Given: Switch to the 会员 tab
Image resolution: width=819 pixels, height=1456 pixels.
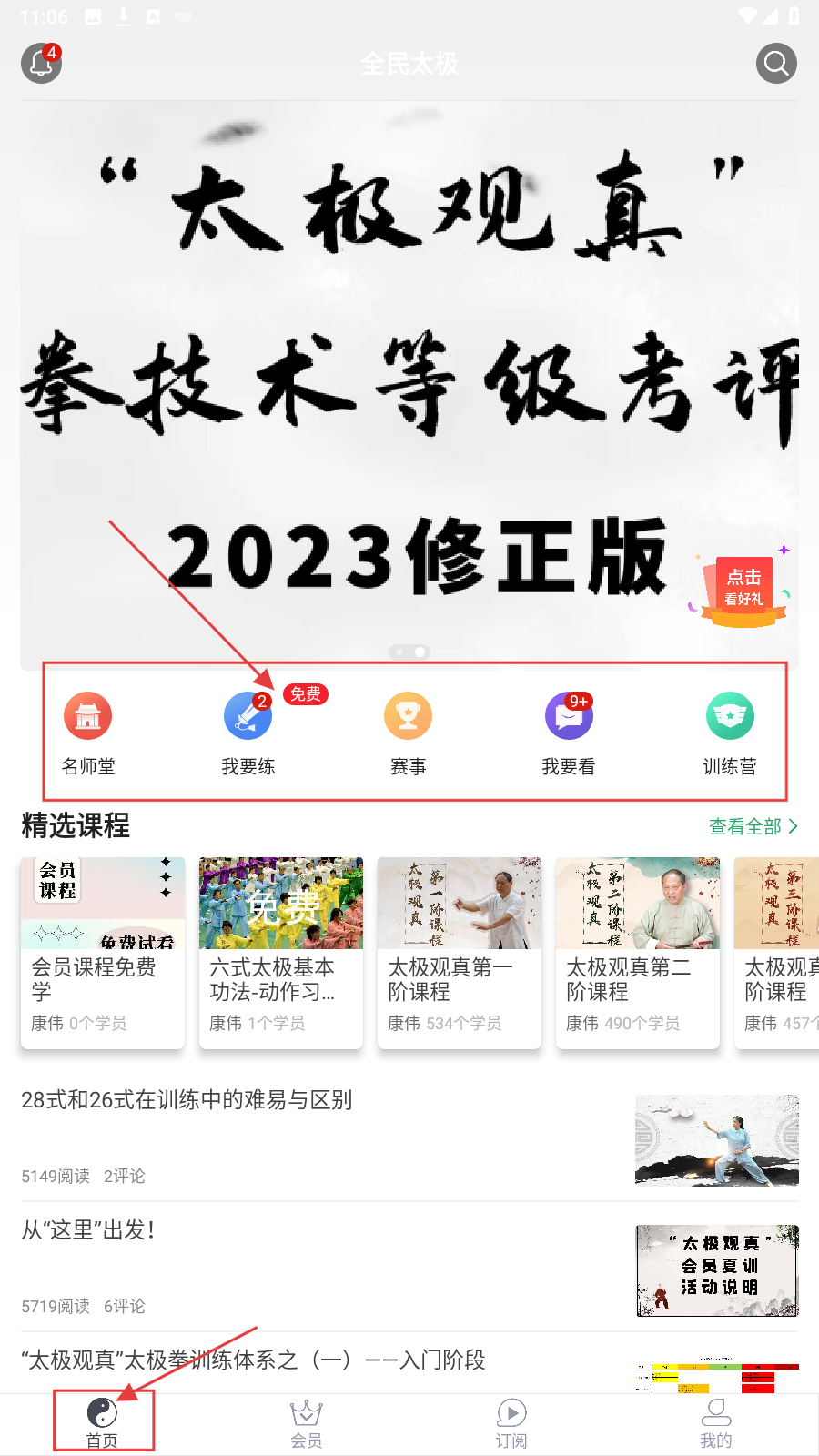Looking at the screenshot, I should click(307, 1424).
